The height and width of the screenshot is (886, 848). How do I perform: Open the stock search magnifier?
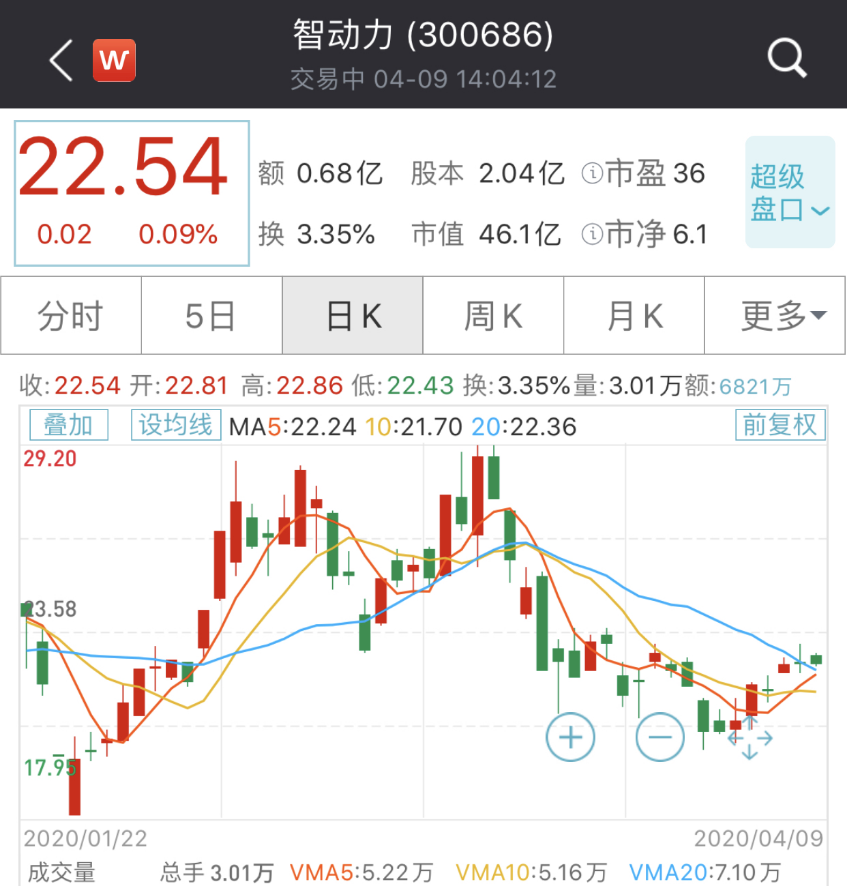tap(786, 59)
